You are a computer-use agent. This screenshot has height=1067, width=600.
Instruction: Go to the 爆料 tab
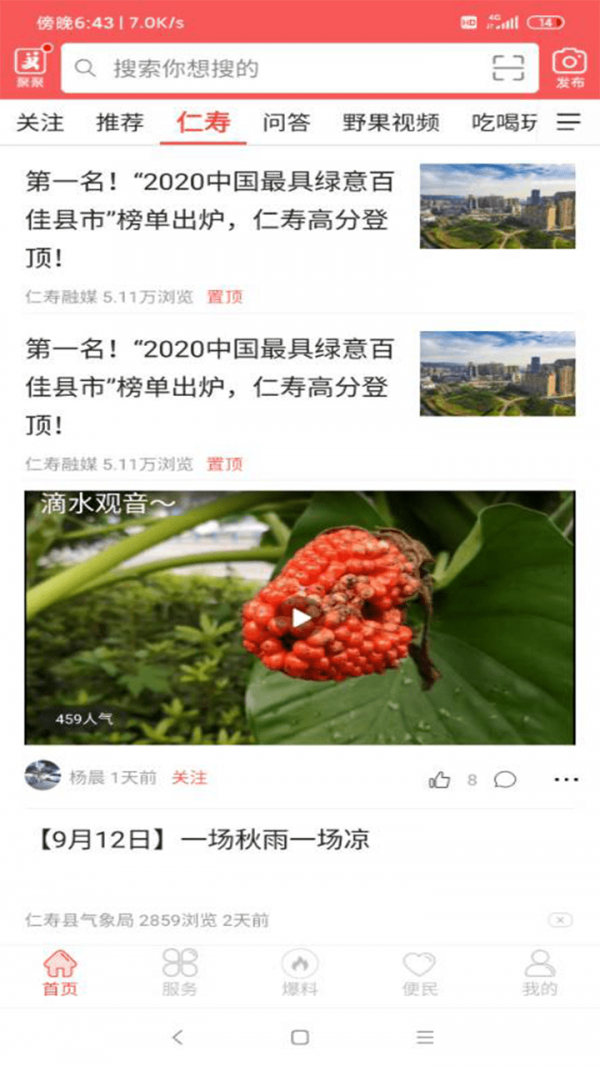coord(299,973)
